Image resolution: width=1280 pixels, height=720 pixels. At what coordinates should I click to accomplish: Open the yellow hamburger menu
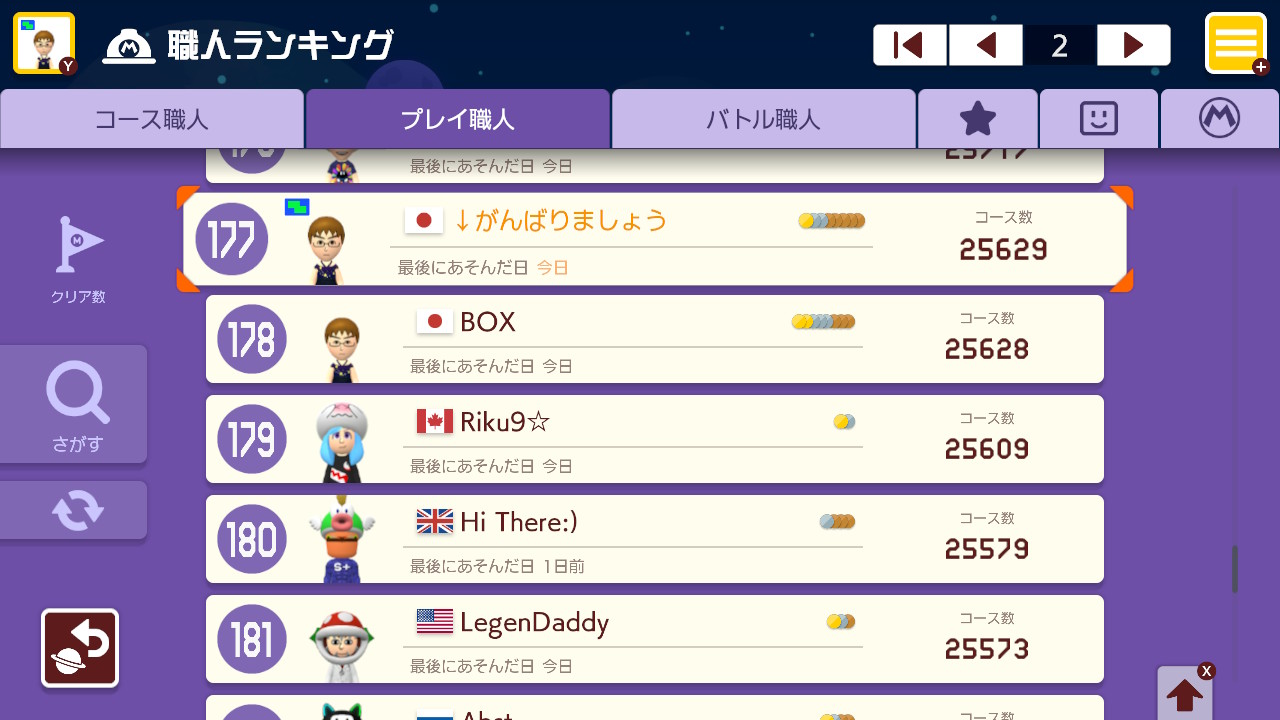(1236, 43)
